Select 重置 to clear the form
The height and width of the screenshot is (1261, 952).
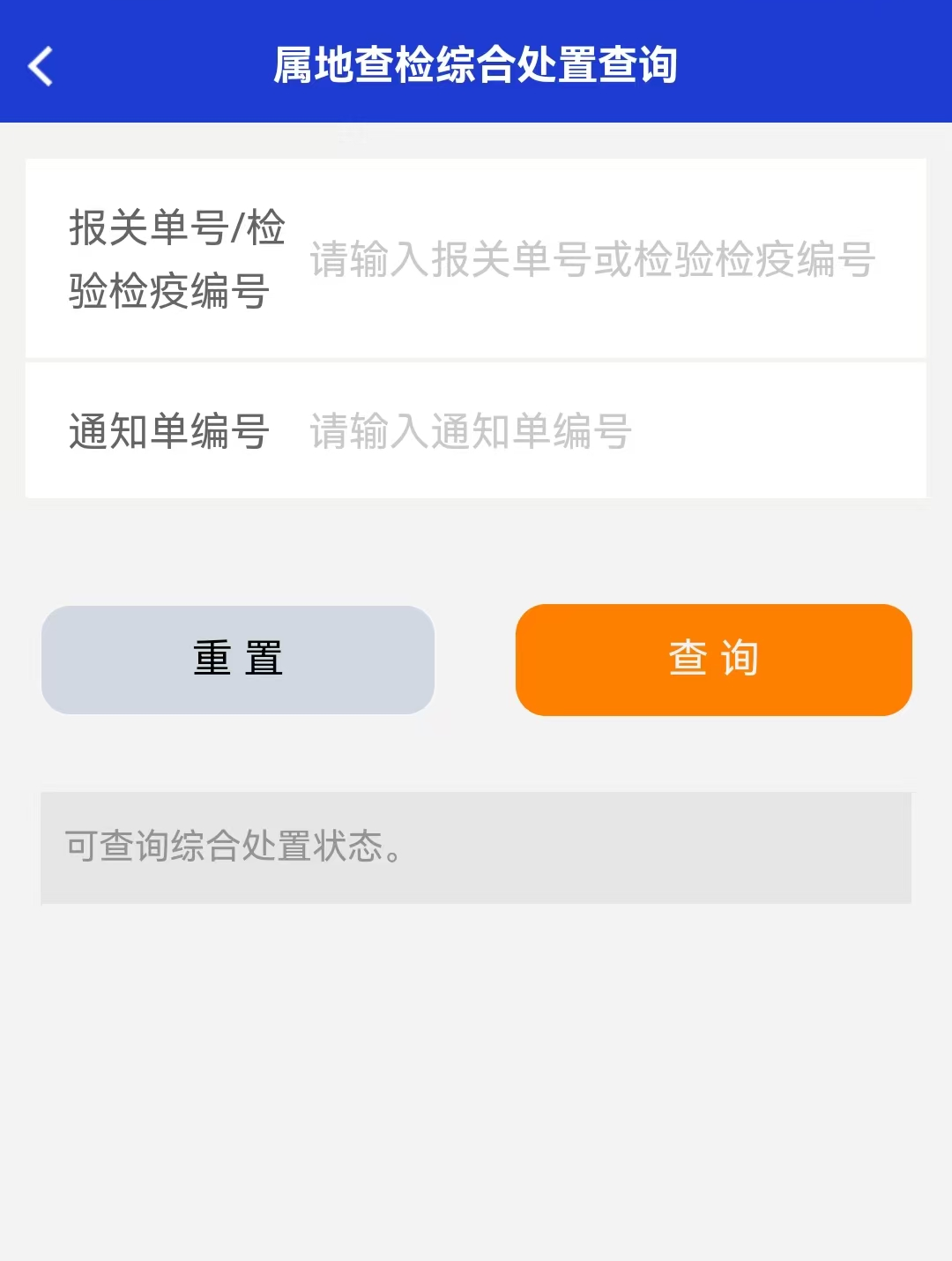(237, 659)
